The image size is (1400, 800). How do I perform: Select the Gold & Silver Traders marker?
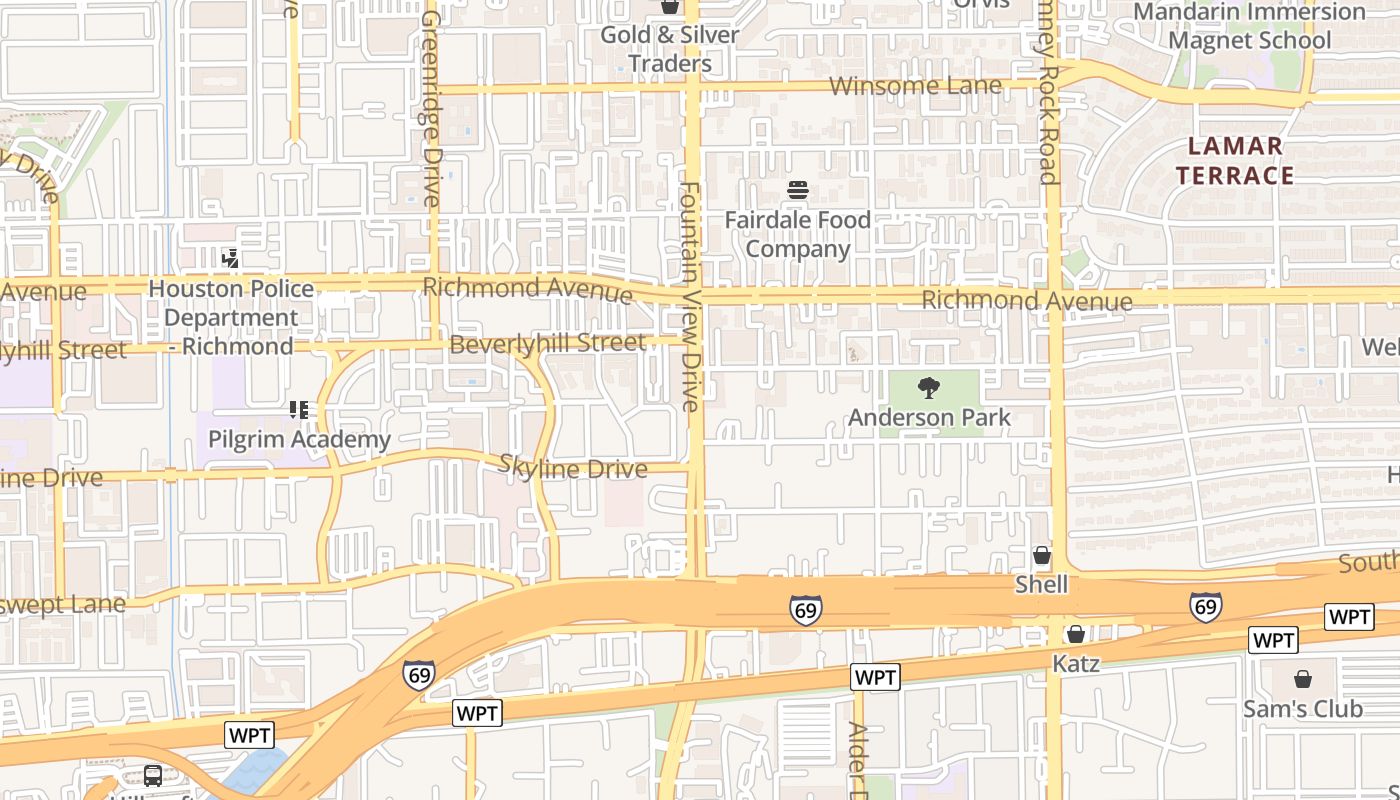coord(670,7)
